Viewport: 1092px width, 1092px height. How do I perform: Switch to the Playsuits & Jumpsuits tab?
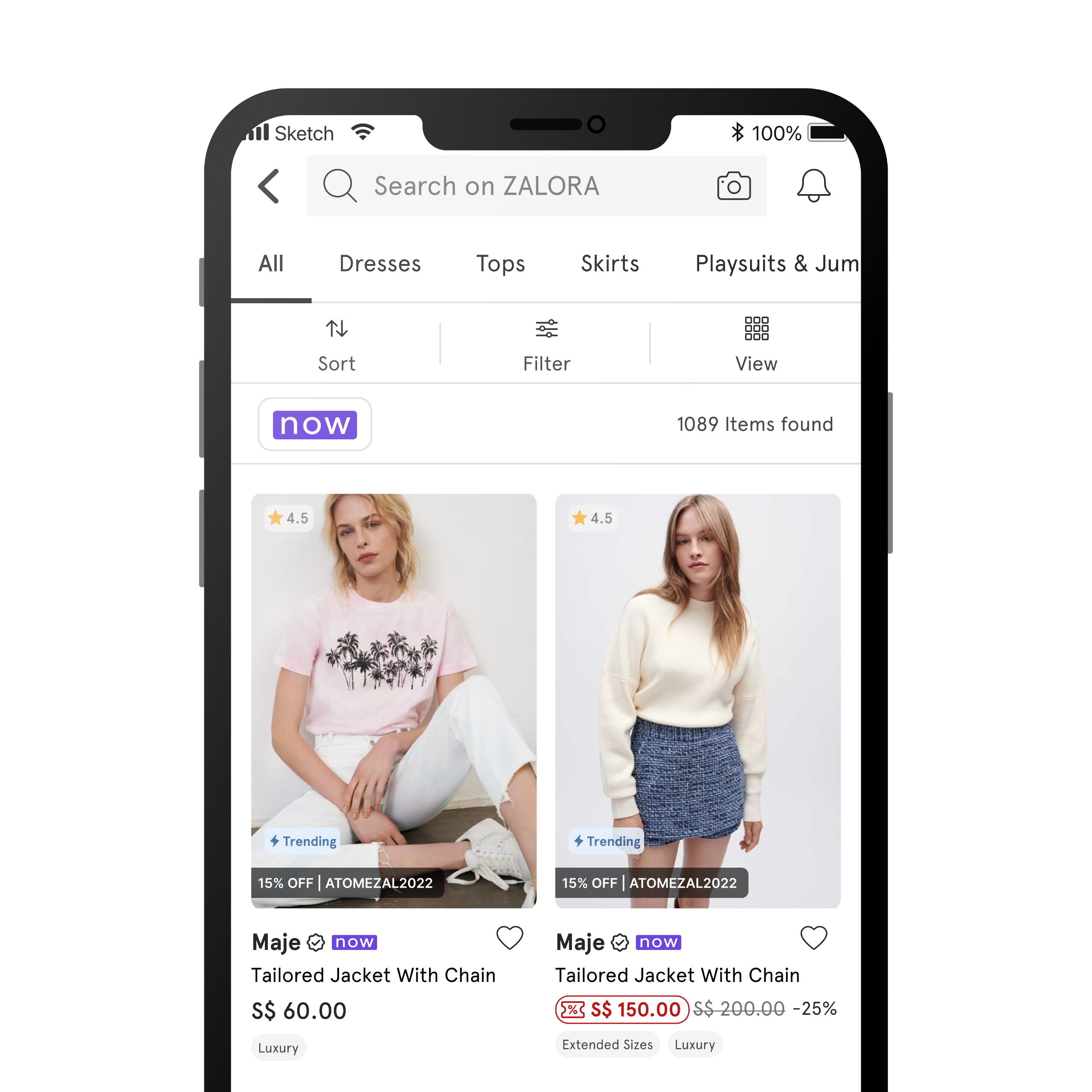pyautogui.click(x=777, y=264)
